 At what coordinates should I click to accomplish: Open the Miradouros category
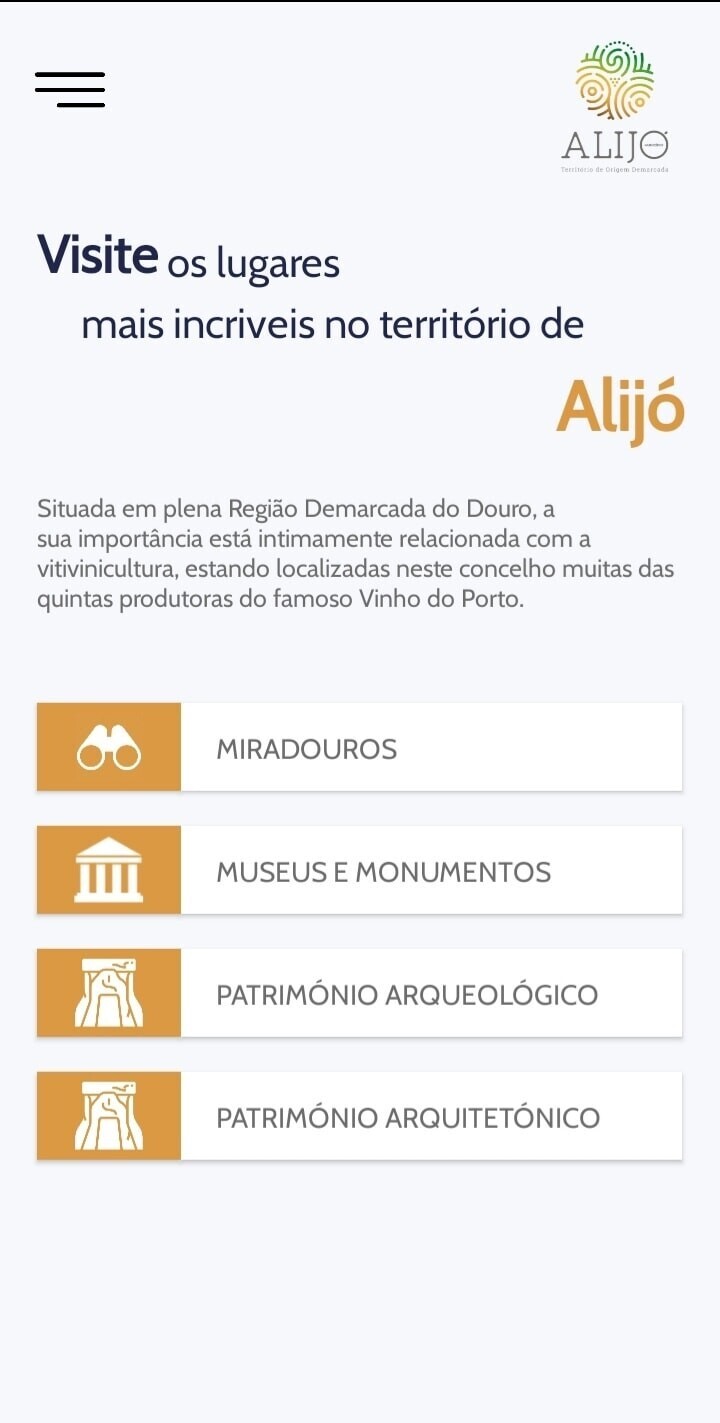tap(360, 747)
